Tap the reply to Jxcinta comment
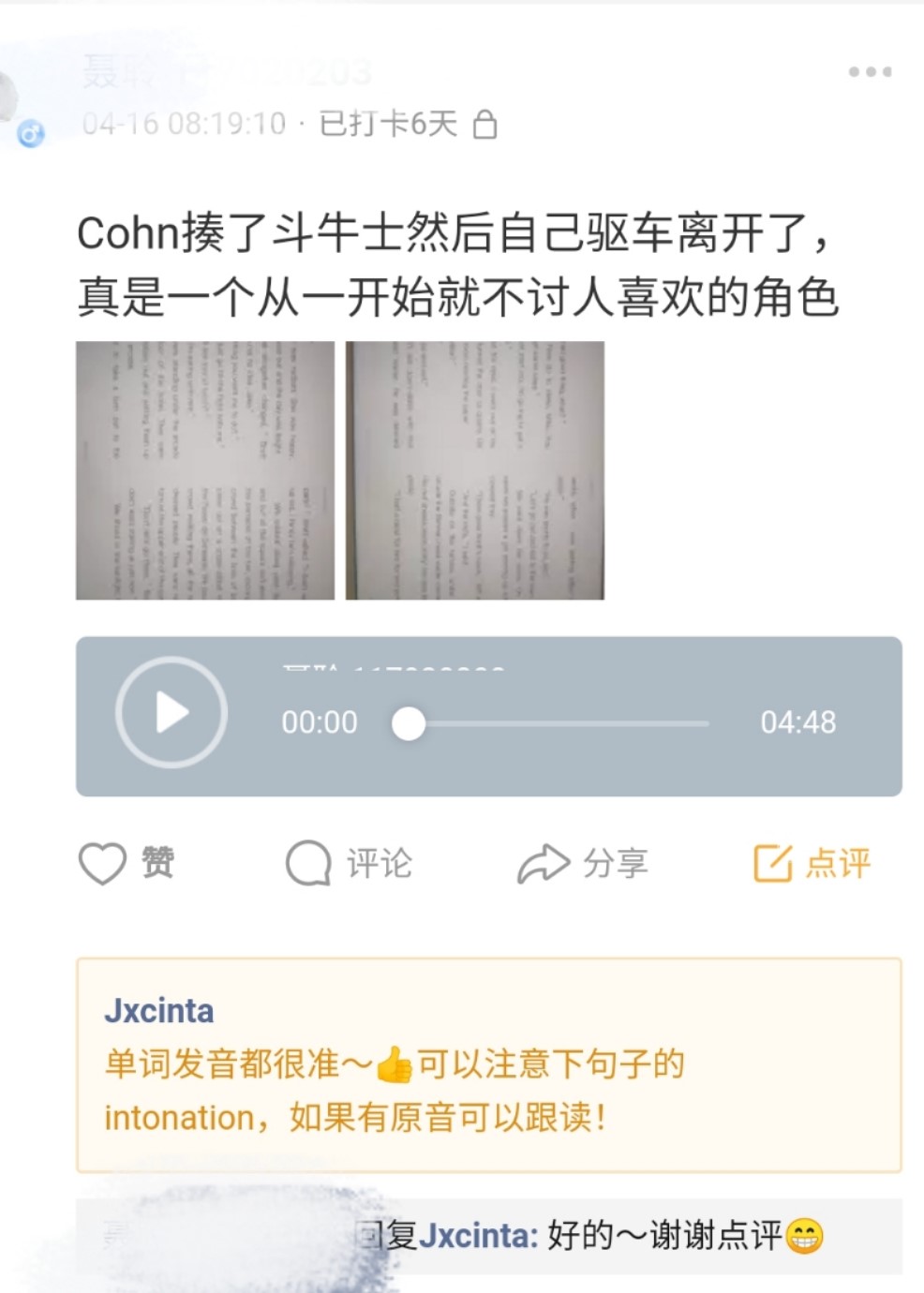The height and width of the screenshot is (1293, 924). coord(590,1236)
